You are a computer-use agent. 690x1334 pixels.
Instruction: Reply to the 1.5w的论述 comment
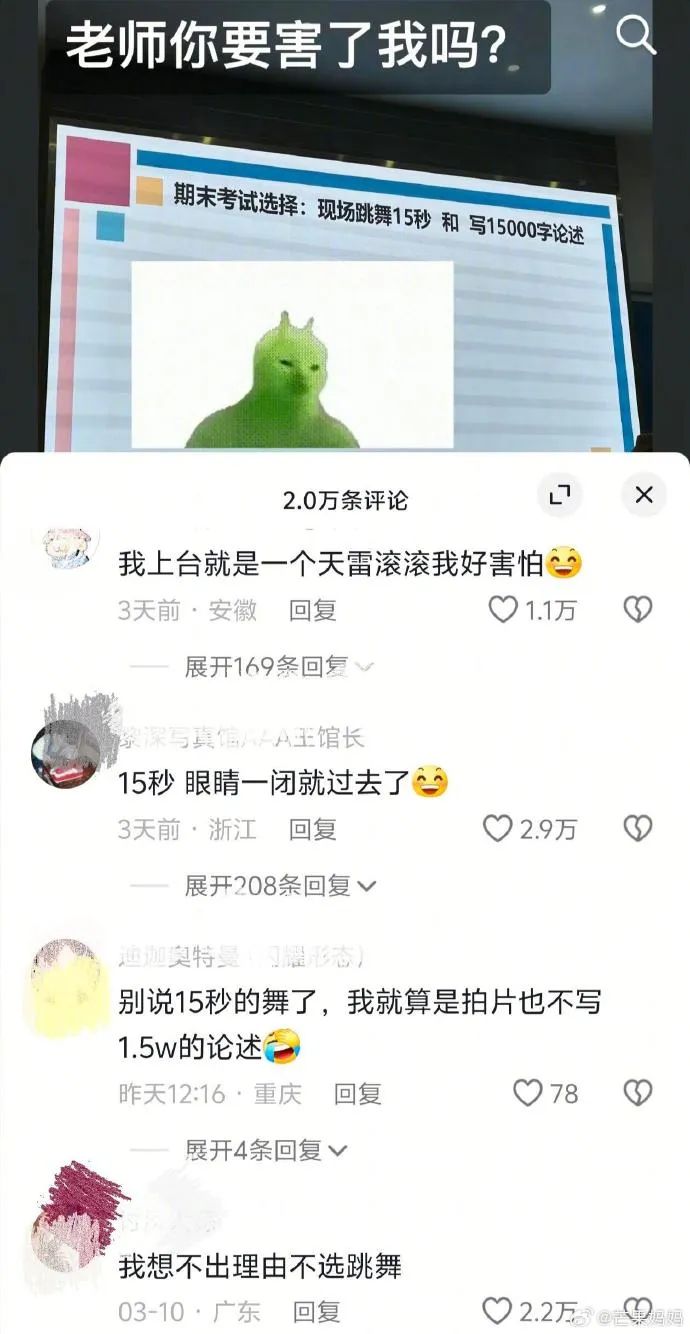(358, 1094)
